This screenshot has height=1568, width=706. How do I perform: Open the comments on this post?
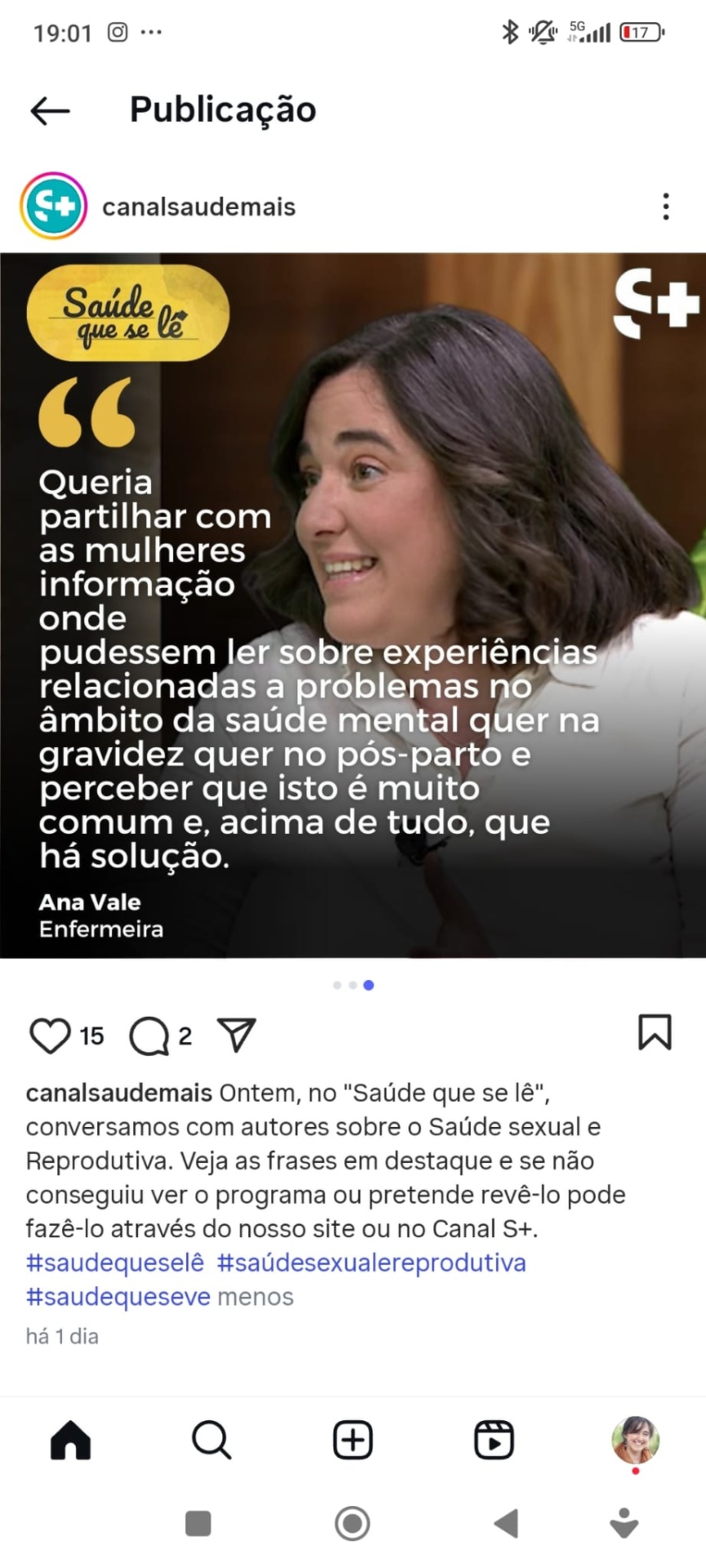pyautogui.click(x=149, y=1036)
